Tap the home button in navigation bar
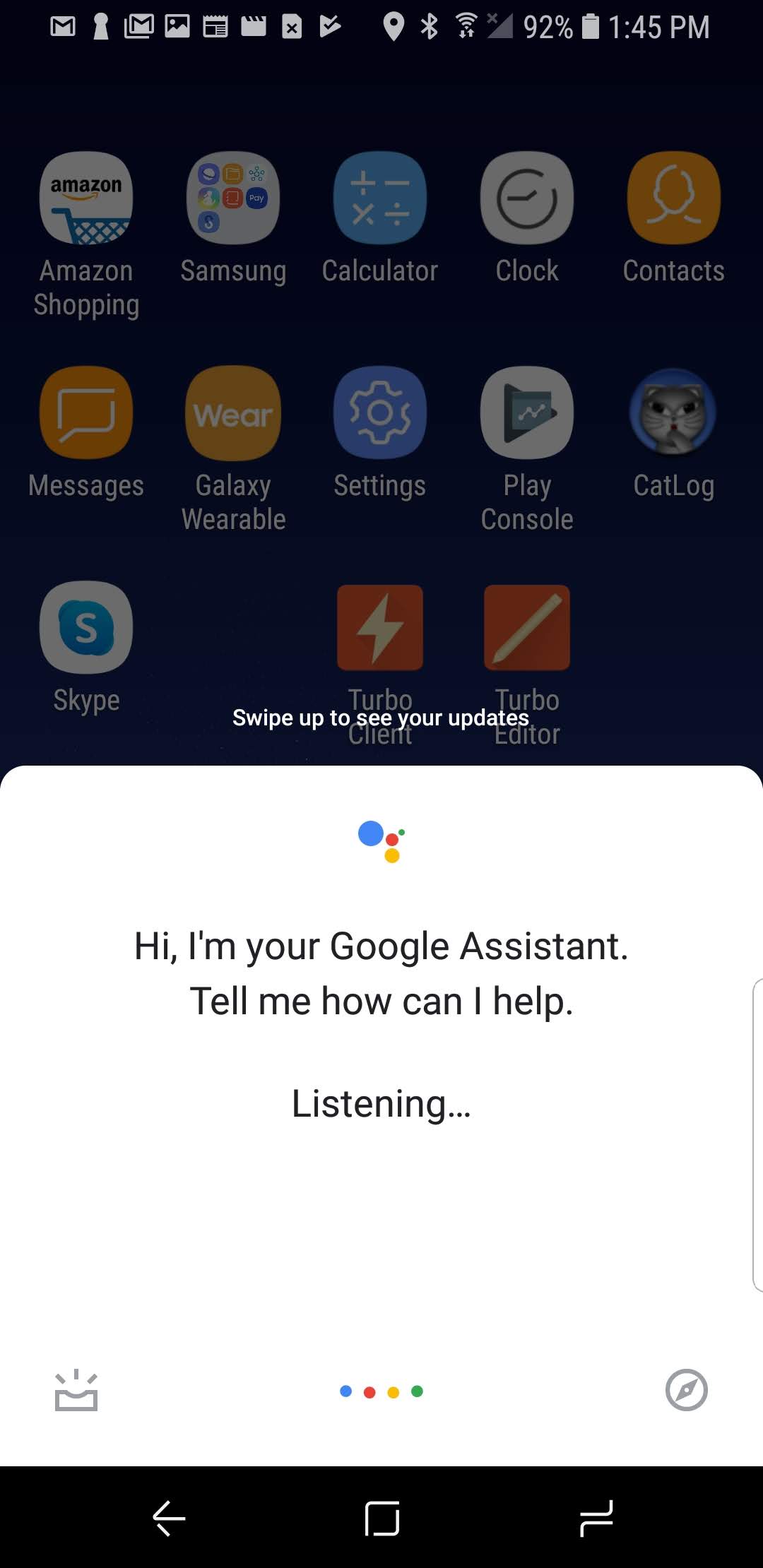763x1568 pixels. (382, 1518)
